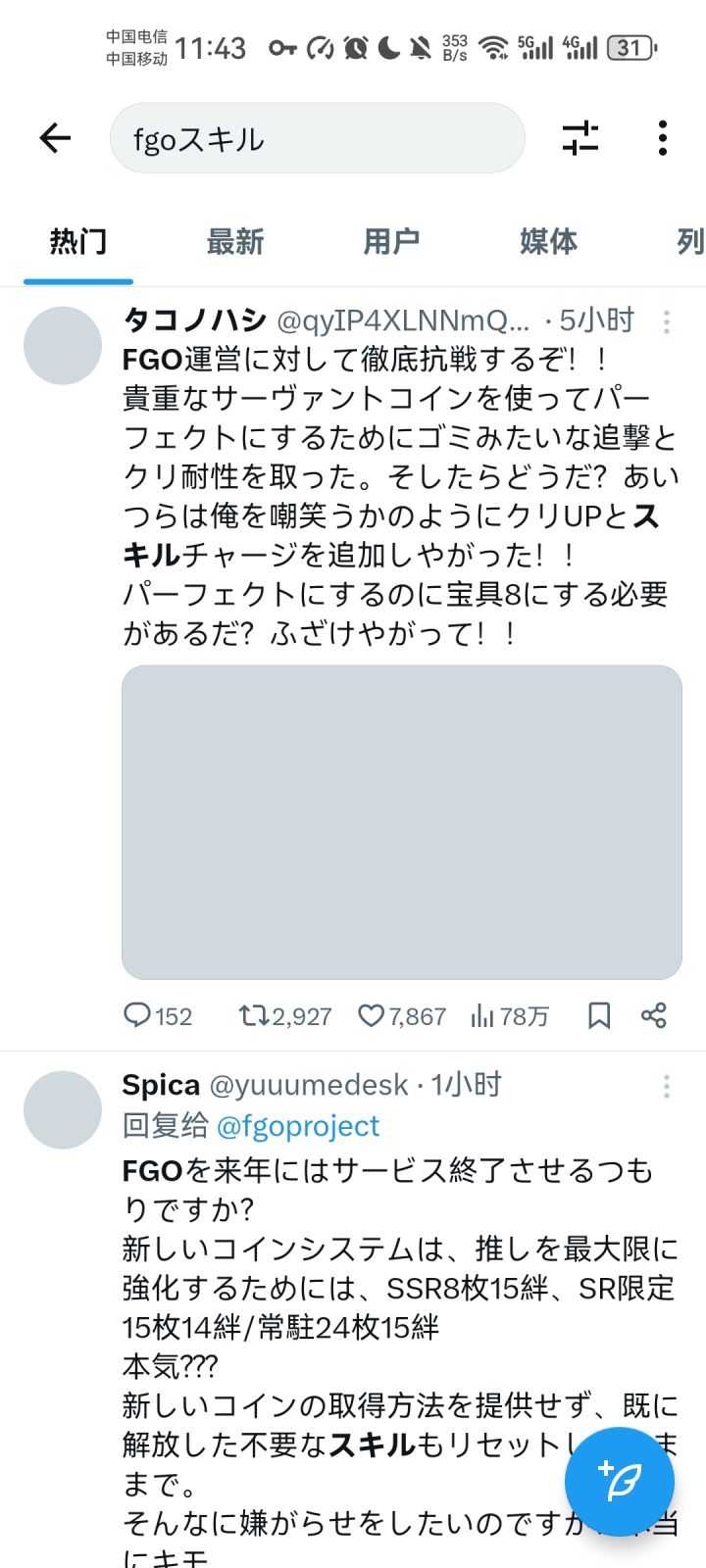This screenshot has height=1568, width=706.
Task: Tap the search field showing fgoスキル
Action: tap(317, 138)
